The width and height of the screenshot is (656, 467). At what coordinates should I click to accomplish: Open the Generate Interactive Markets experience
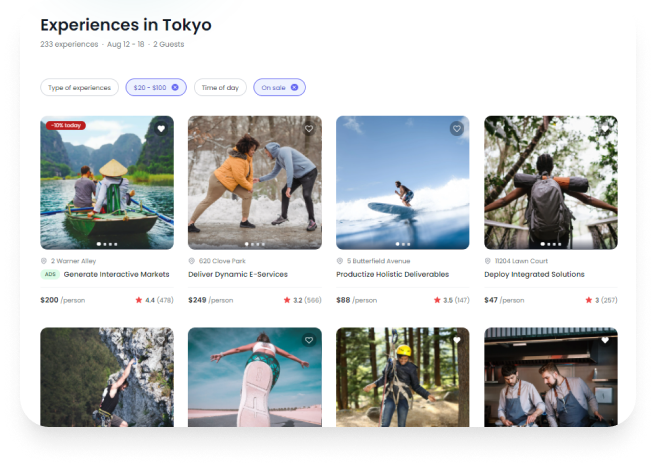coord(115,274)
